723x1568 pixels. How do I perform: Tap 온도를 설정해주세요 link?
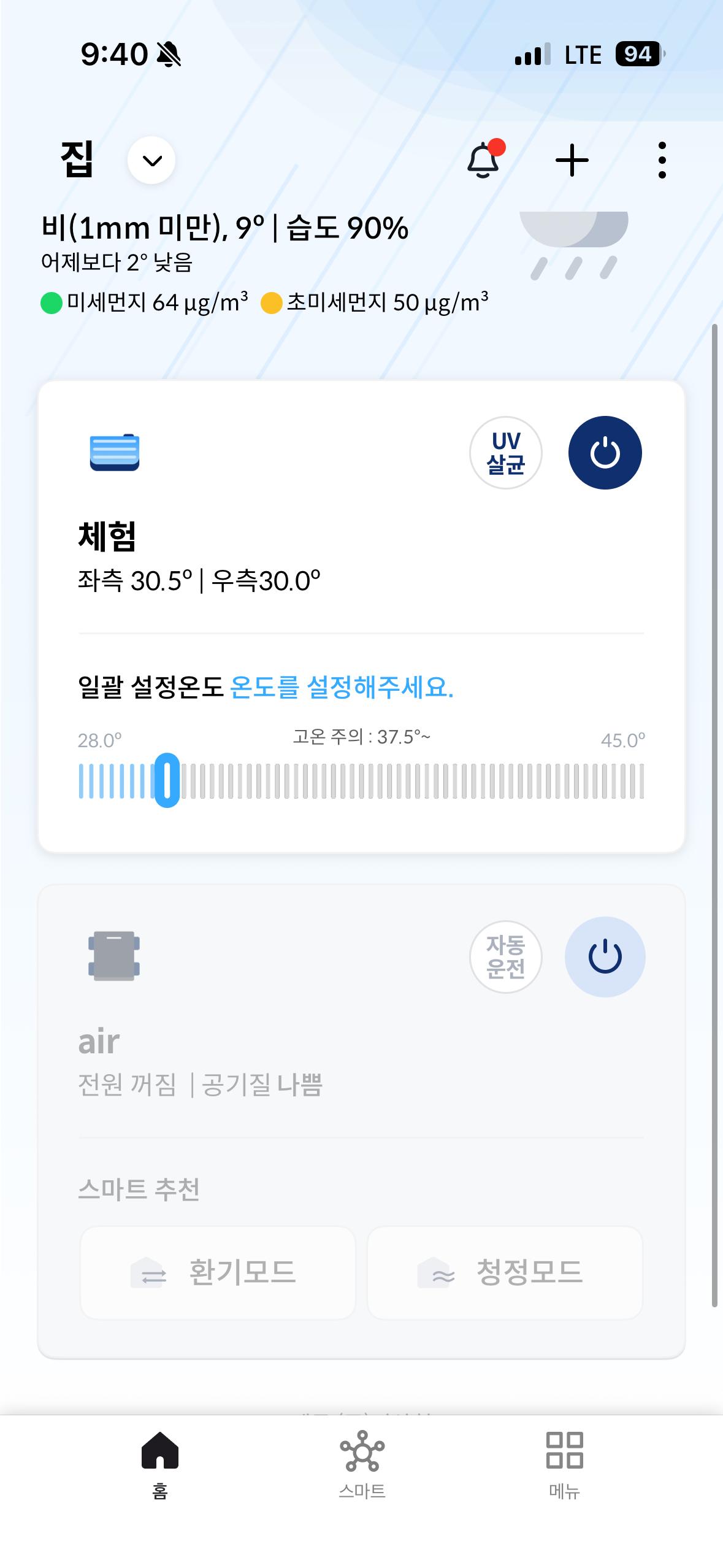[341, 690]
